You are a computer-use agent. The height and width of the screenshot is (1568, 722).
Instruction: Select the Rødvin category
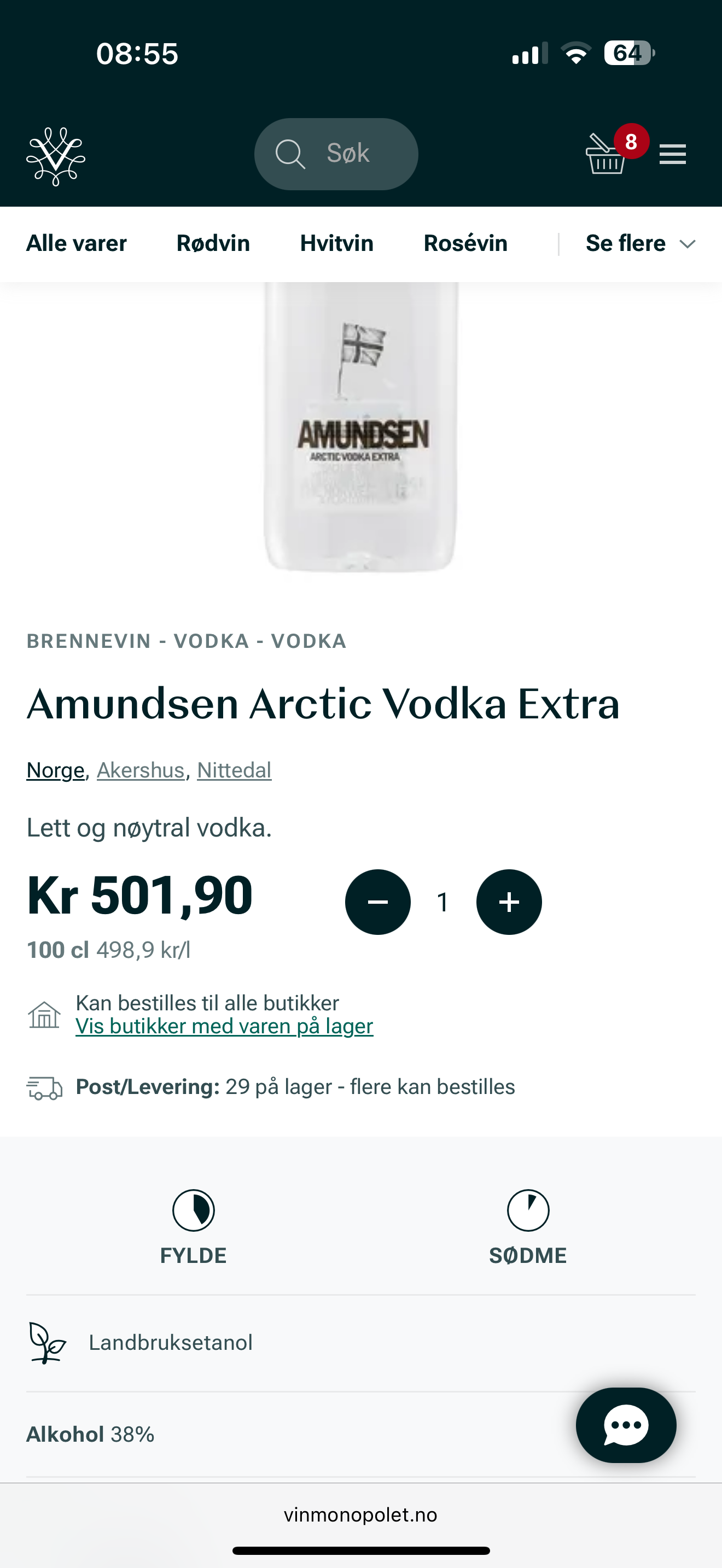tap(213, 243)
